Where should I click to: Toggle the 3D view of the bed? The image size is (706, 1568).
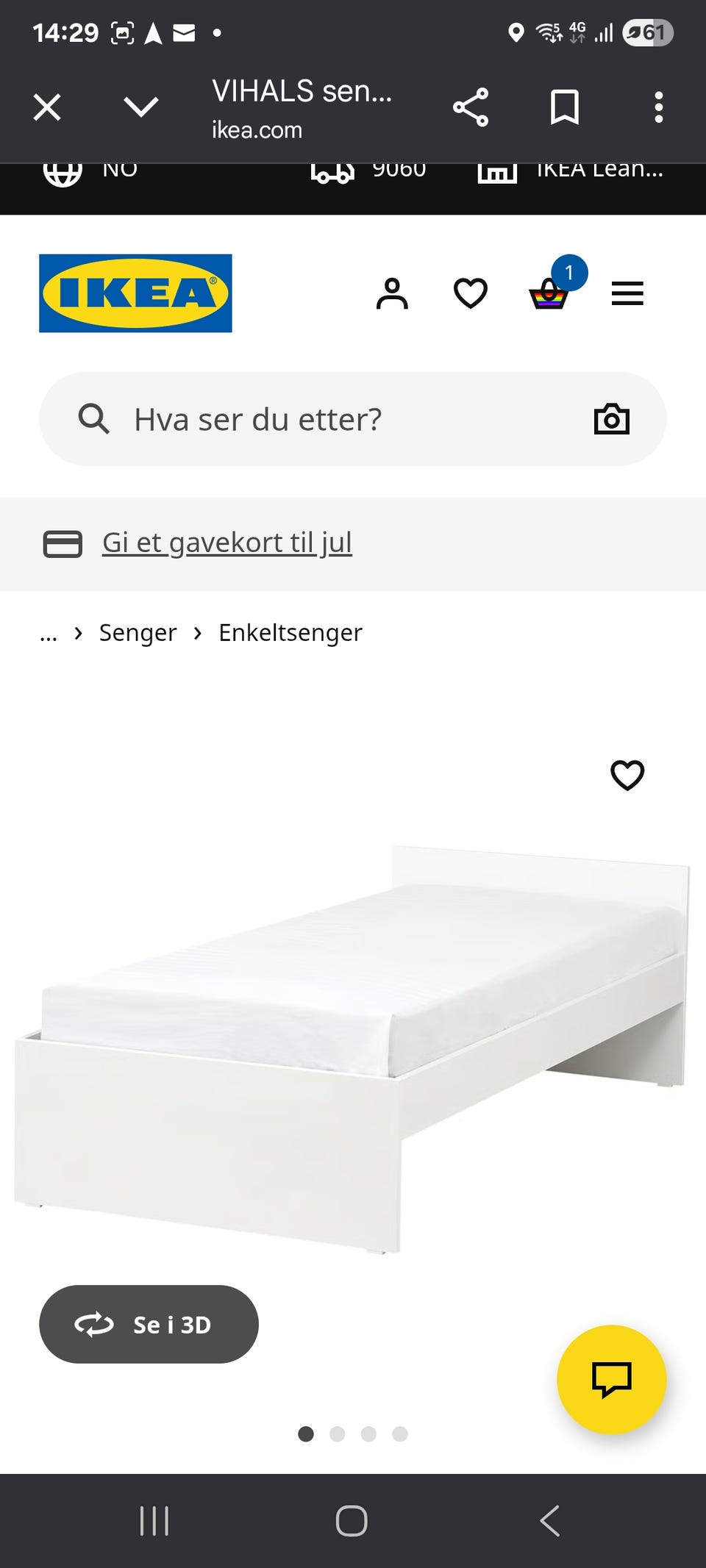click(x=149, y=1324)
